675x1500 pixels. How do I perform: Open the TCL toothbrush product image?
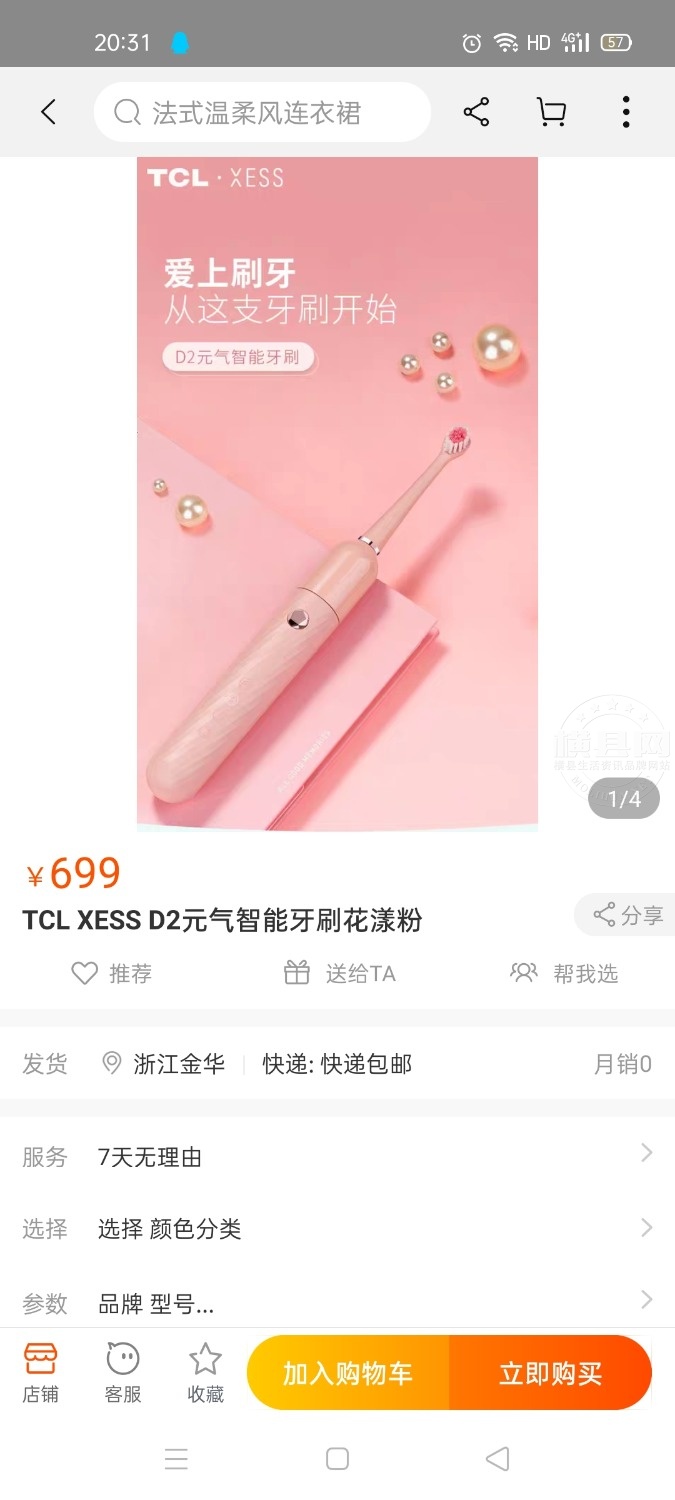coord(337,494)
